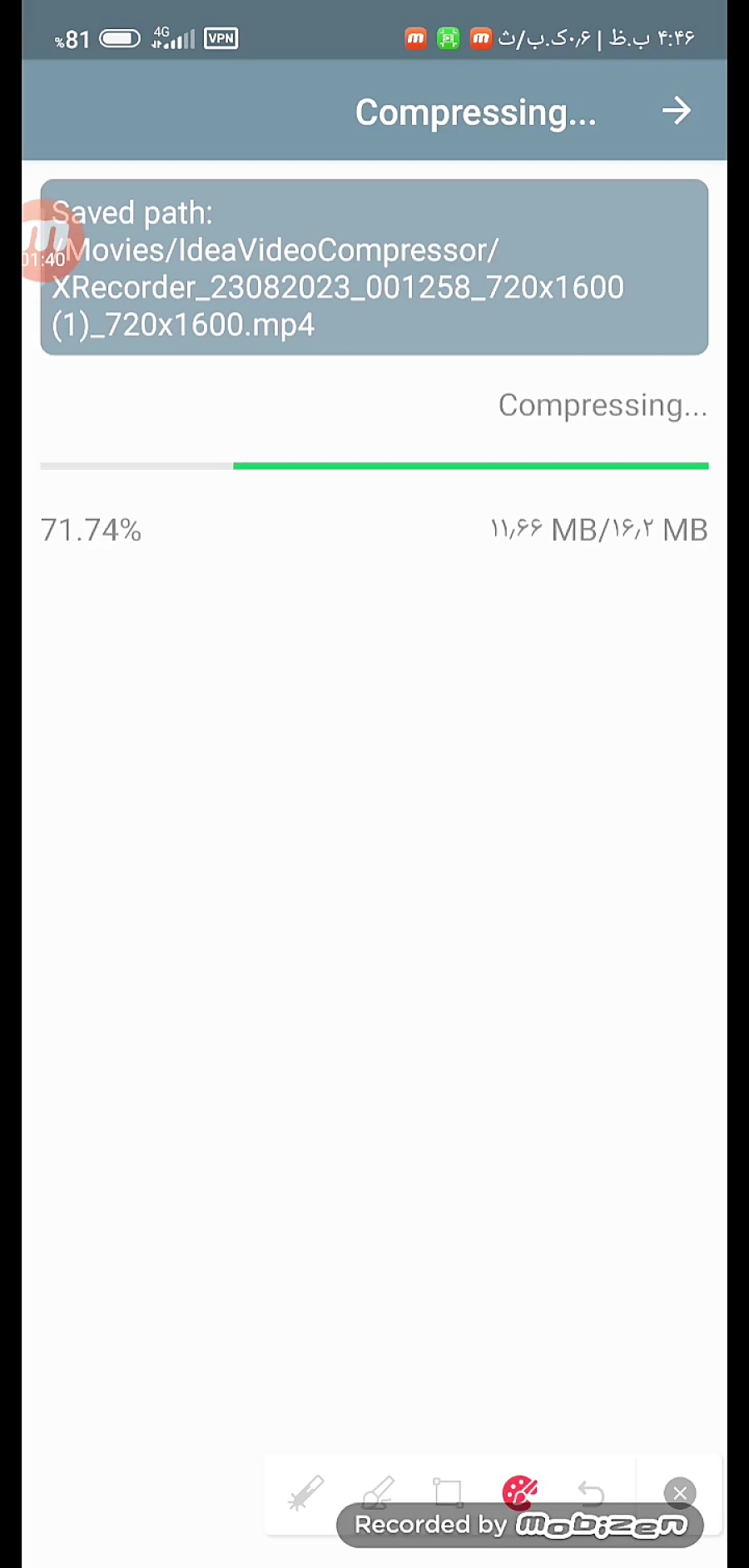Tap the arrow in the Compressing header

click(x=677, y=111)
